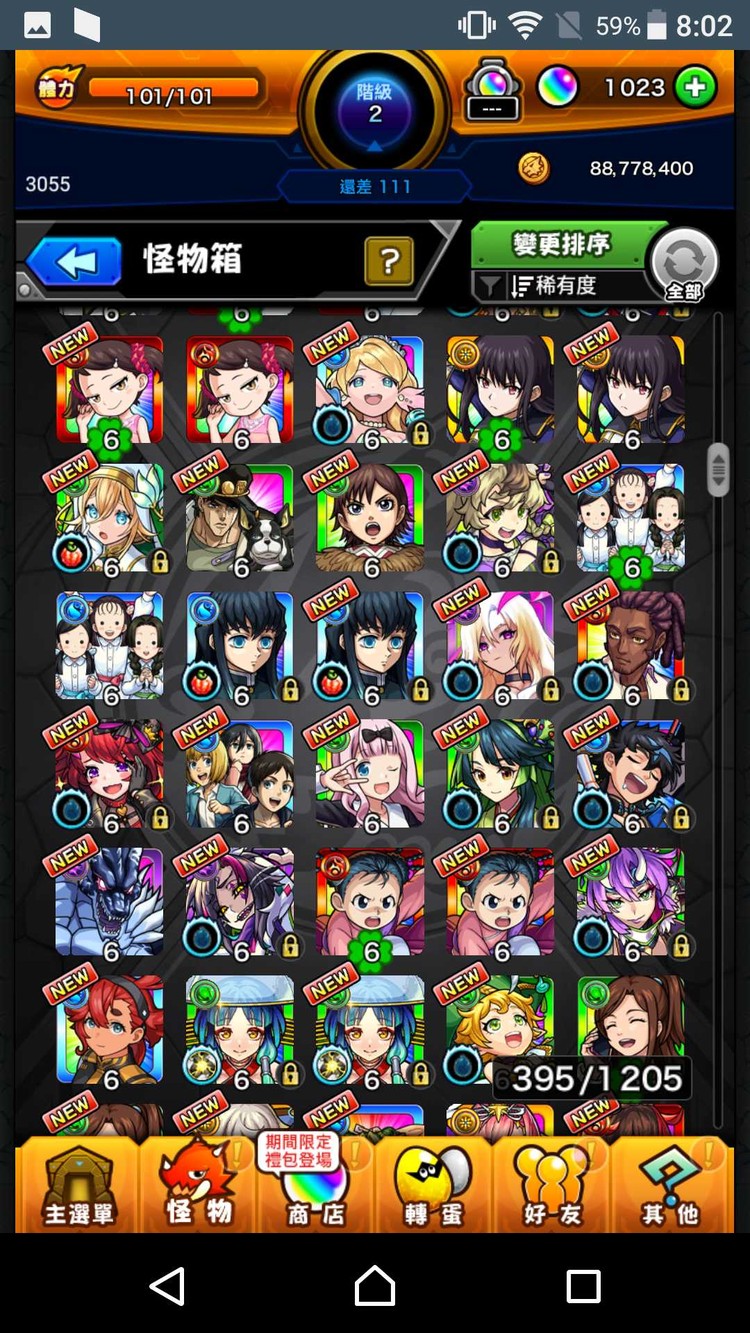The height and width of the screenshot is (1333, 750).
Task: Tap the monster box scrollbar handle
Action: tap(718, 470)
